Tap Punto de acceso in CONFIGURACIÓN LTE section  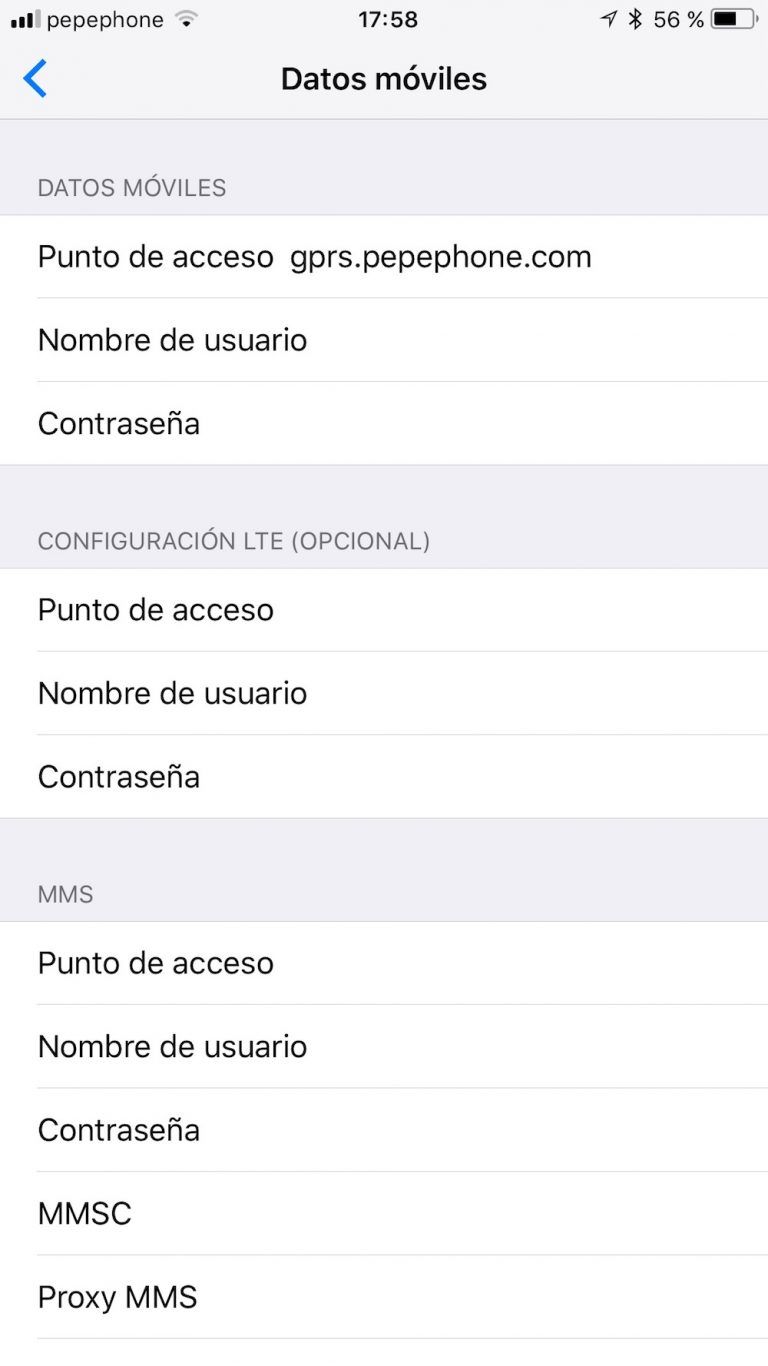155,610
